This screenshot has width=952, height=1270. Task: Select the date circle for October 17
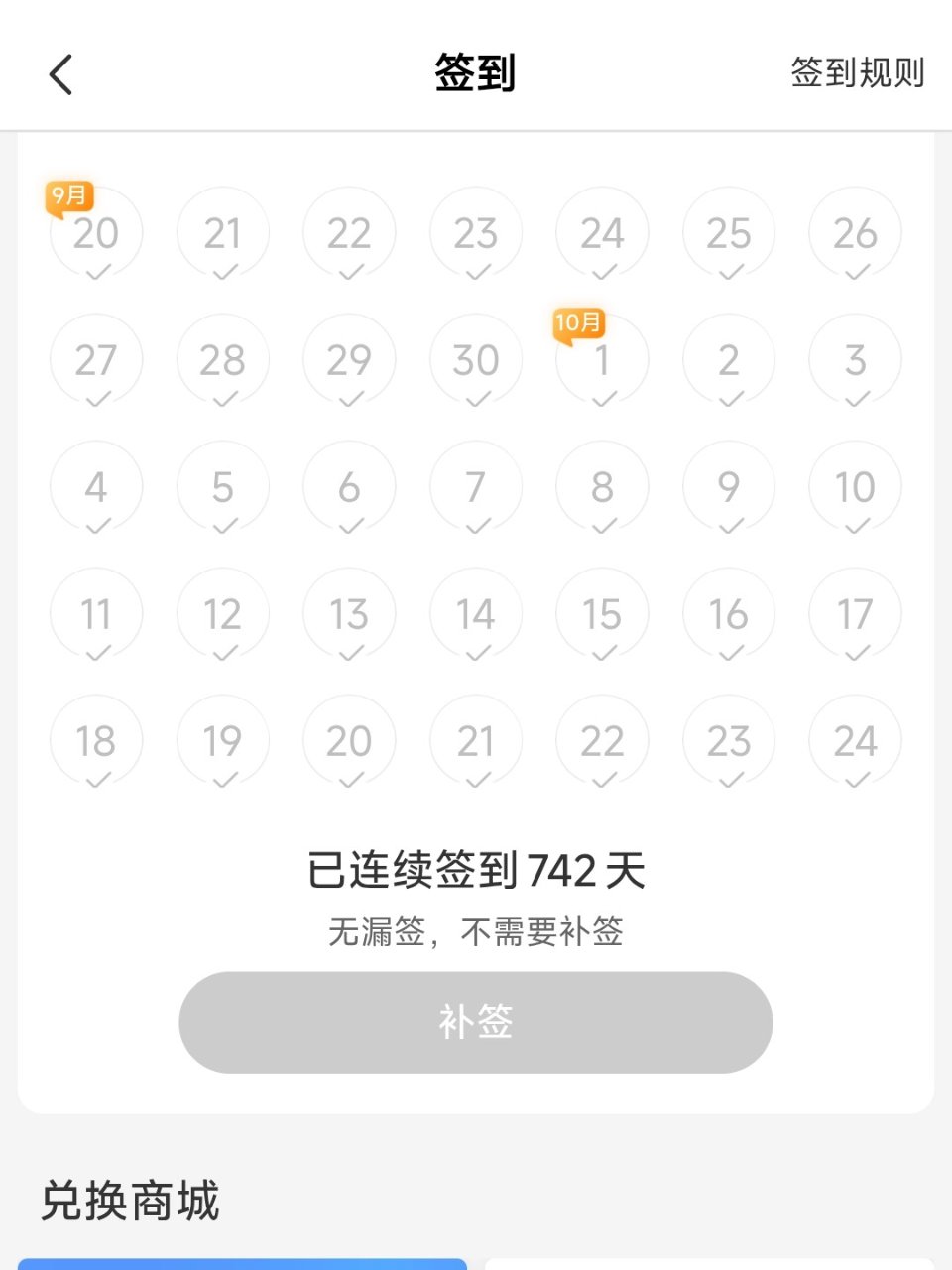855,614
